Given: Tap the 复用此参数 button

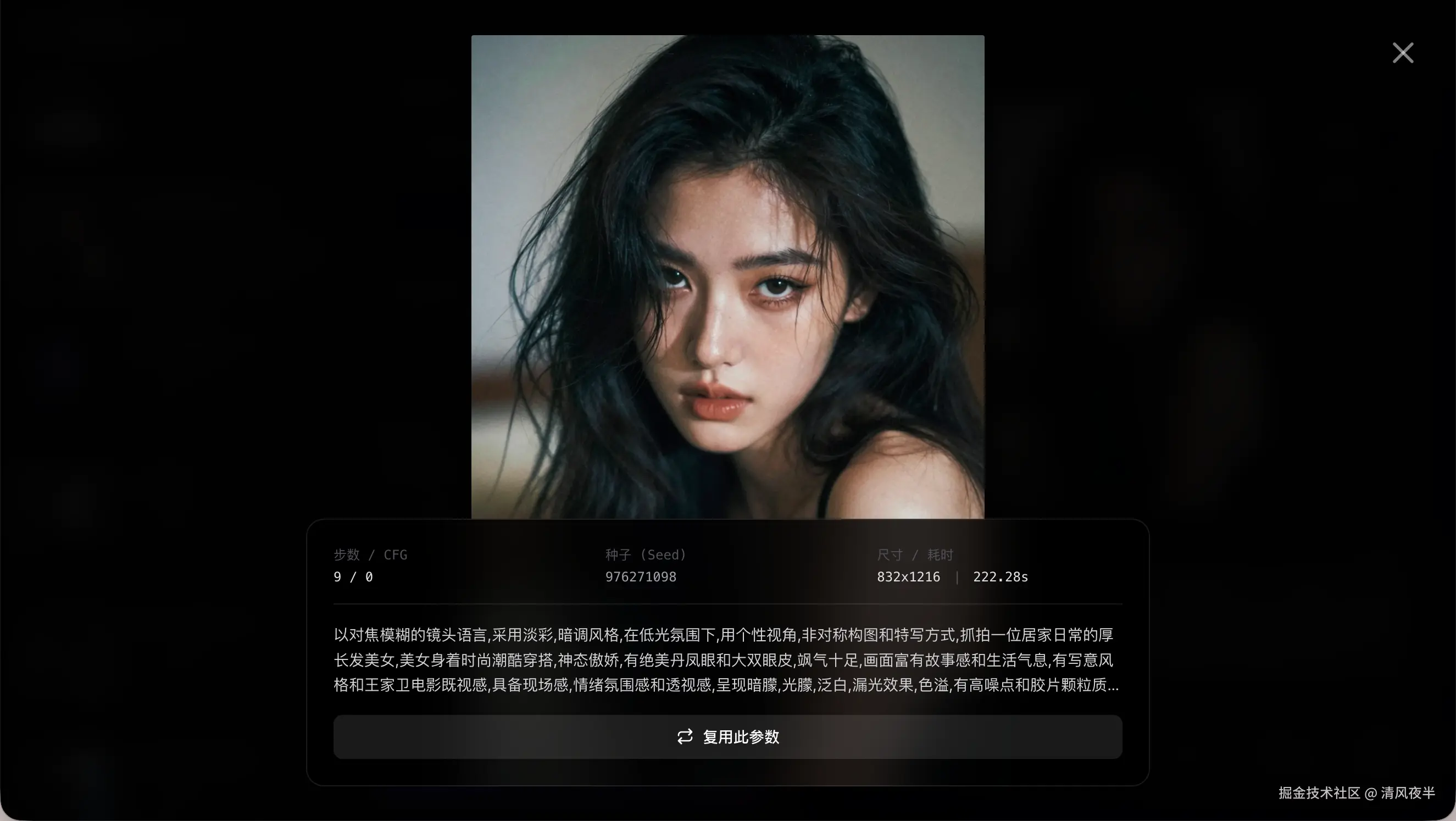Looking at the screenshot, I should pyautogui.click(x=727, y=737).
